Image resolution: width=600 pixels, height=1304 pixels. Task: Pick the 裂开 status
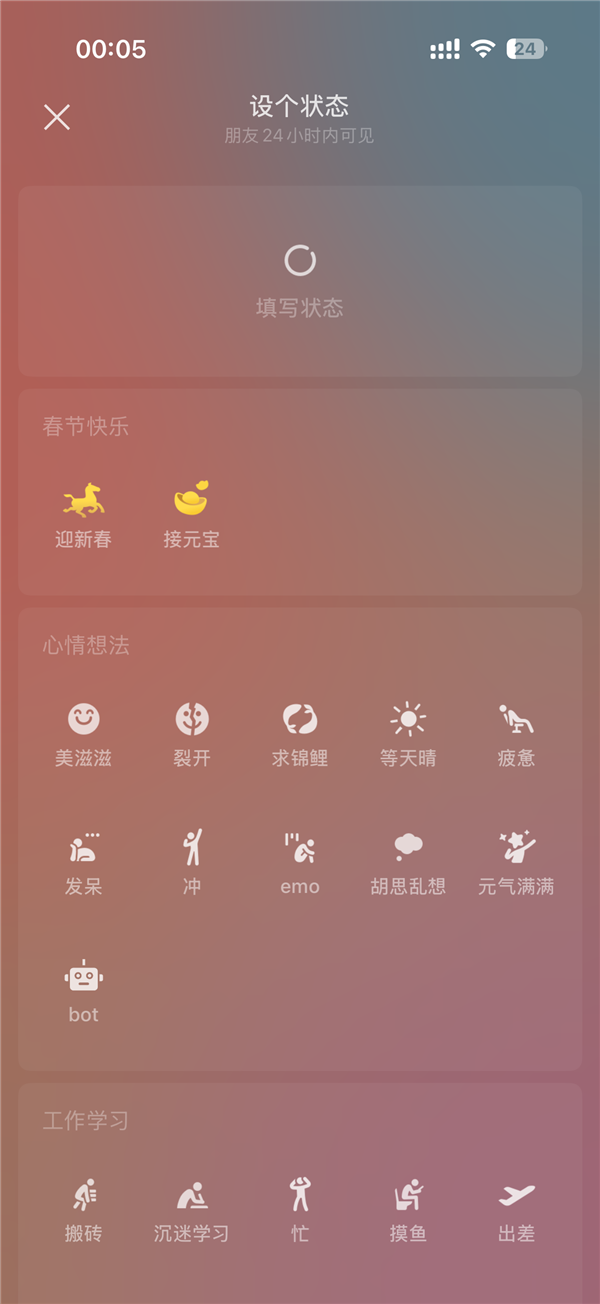pyautogui.click(x=191, y=734)
